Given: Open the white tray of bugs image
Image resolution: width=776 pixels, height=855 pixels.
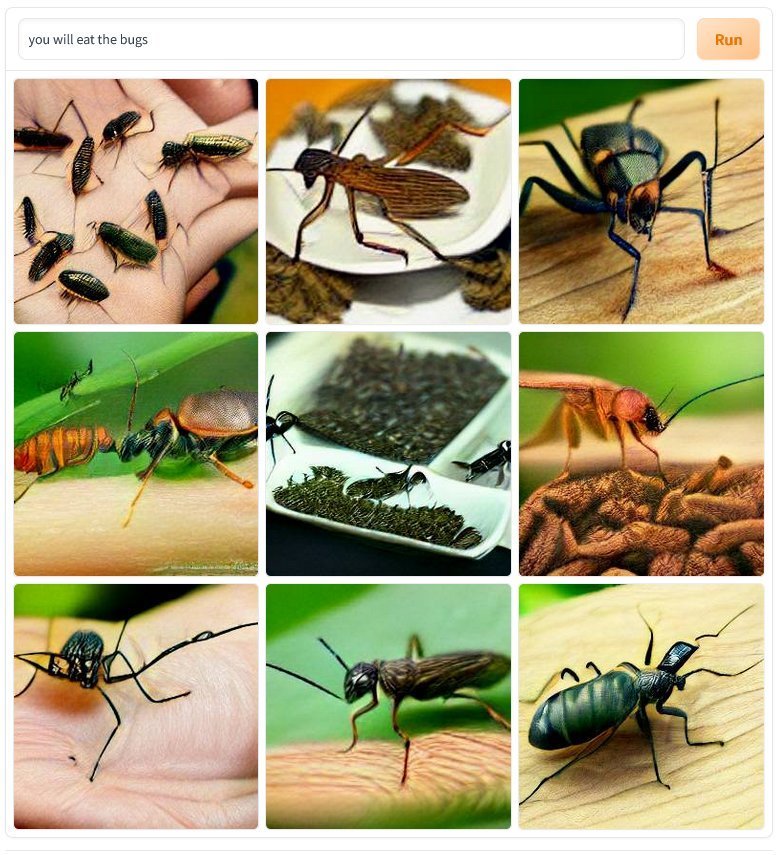Looking at the screenshot, I should pyautogui.click(x=388, y=454).
